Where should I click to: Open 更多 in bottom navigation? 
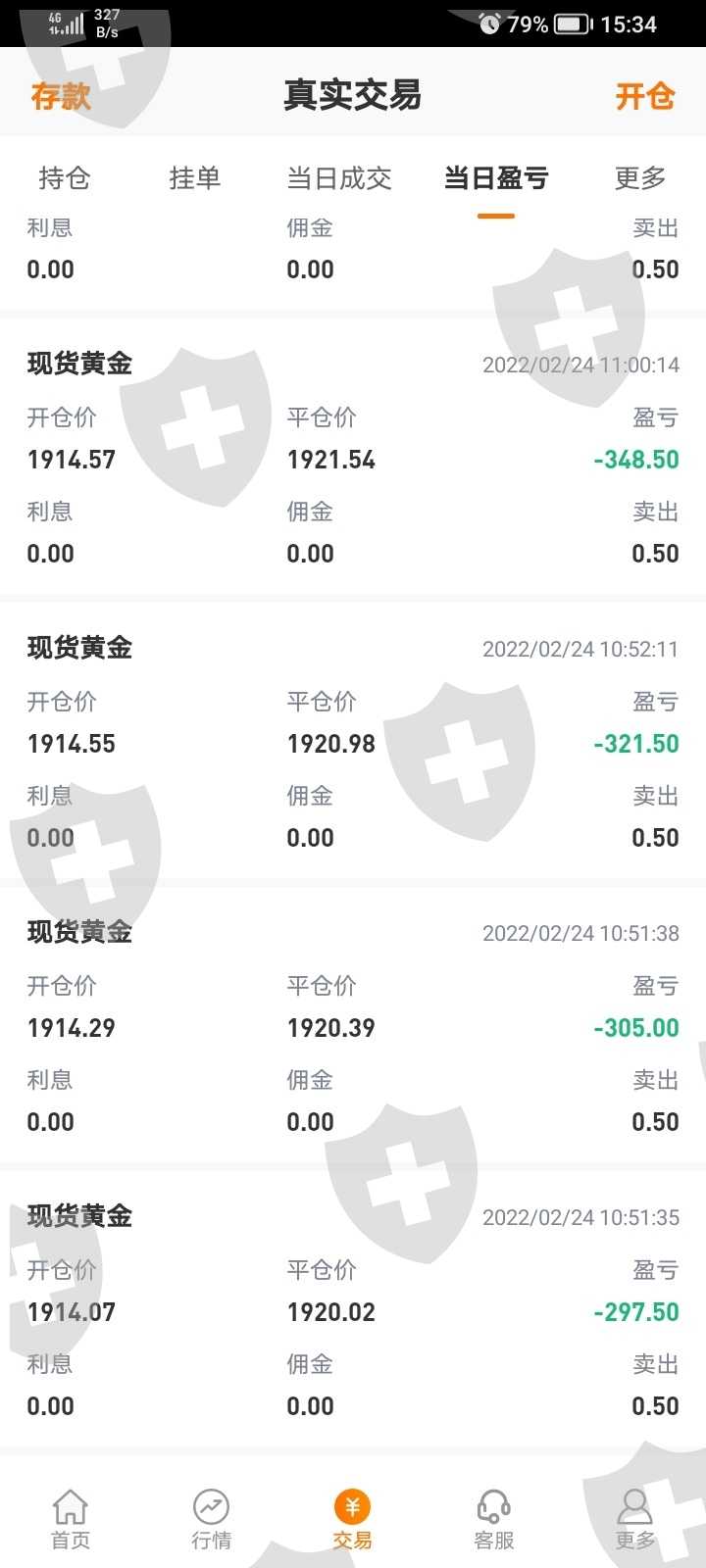tap(634, 1519)
